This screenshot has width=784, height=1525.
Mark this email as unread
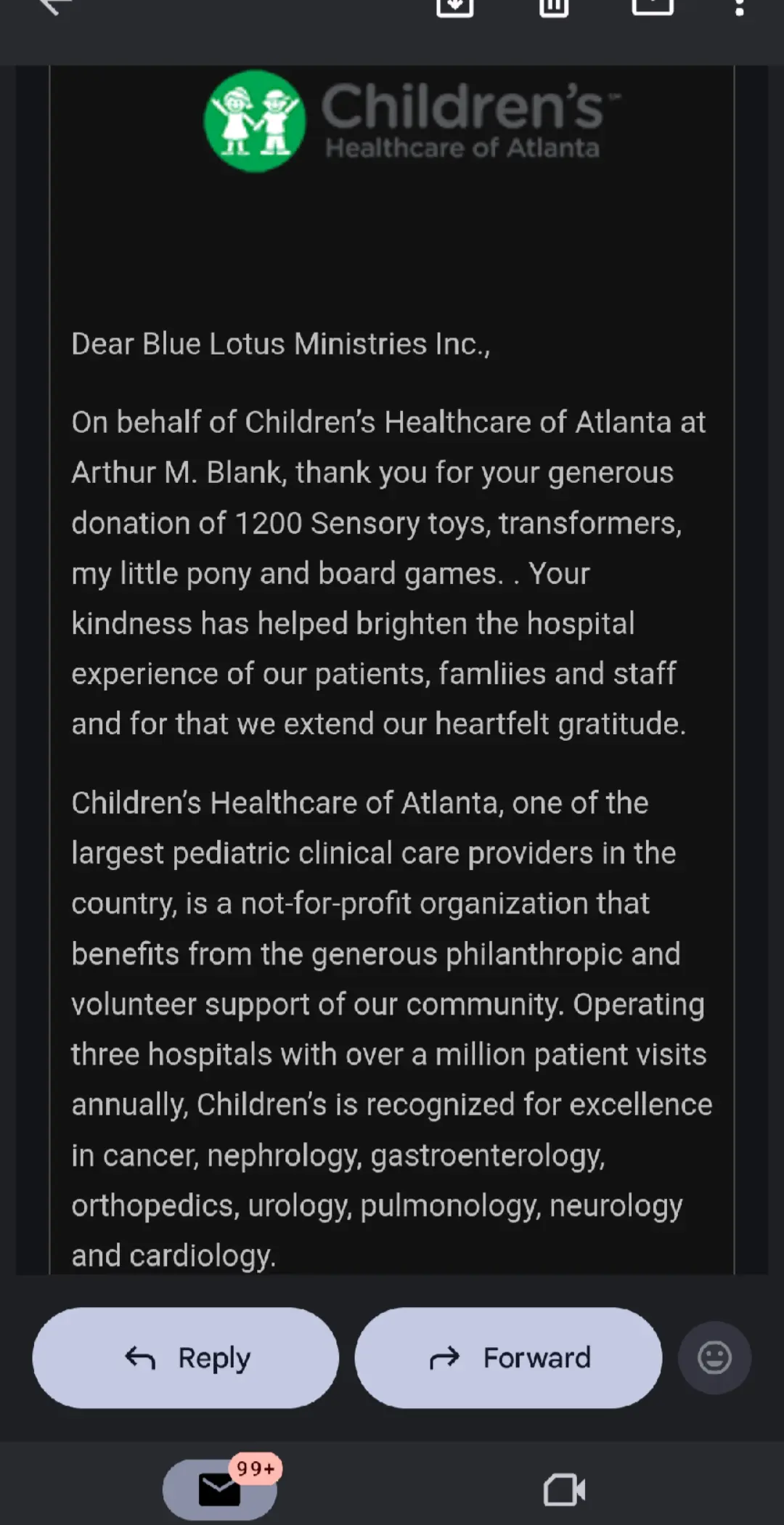coord(653,6)
